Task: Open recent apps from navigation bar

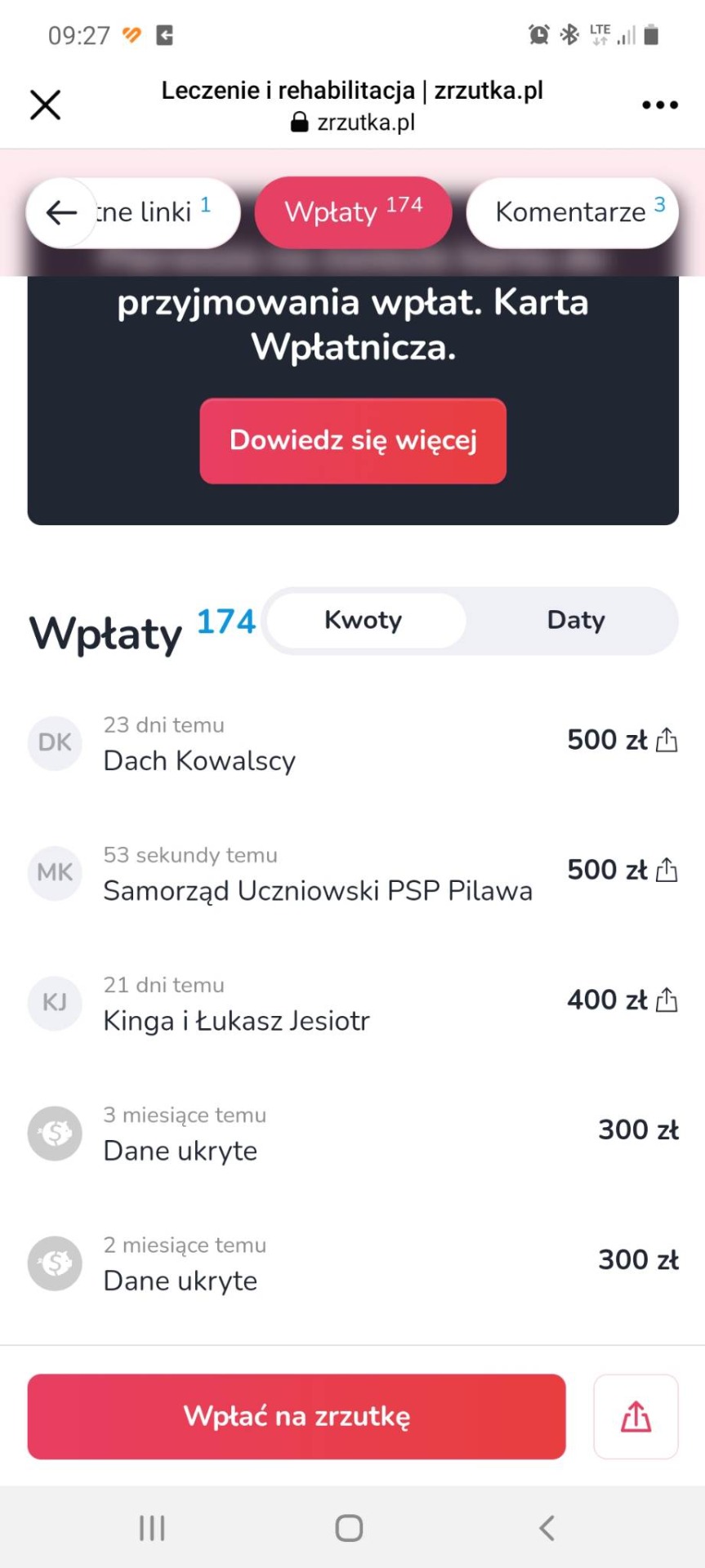Action: (x=152, y=1528)
